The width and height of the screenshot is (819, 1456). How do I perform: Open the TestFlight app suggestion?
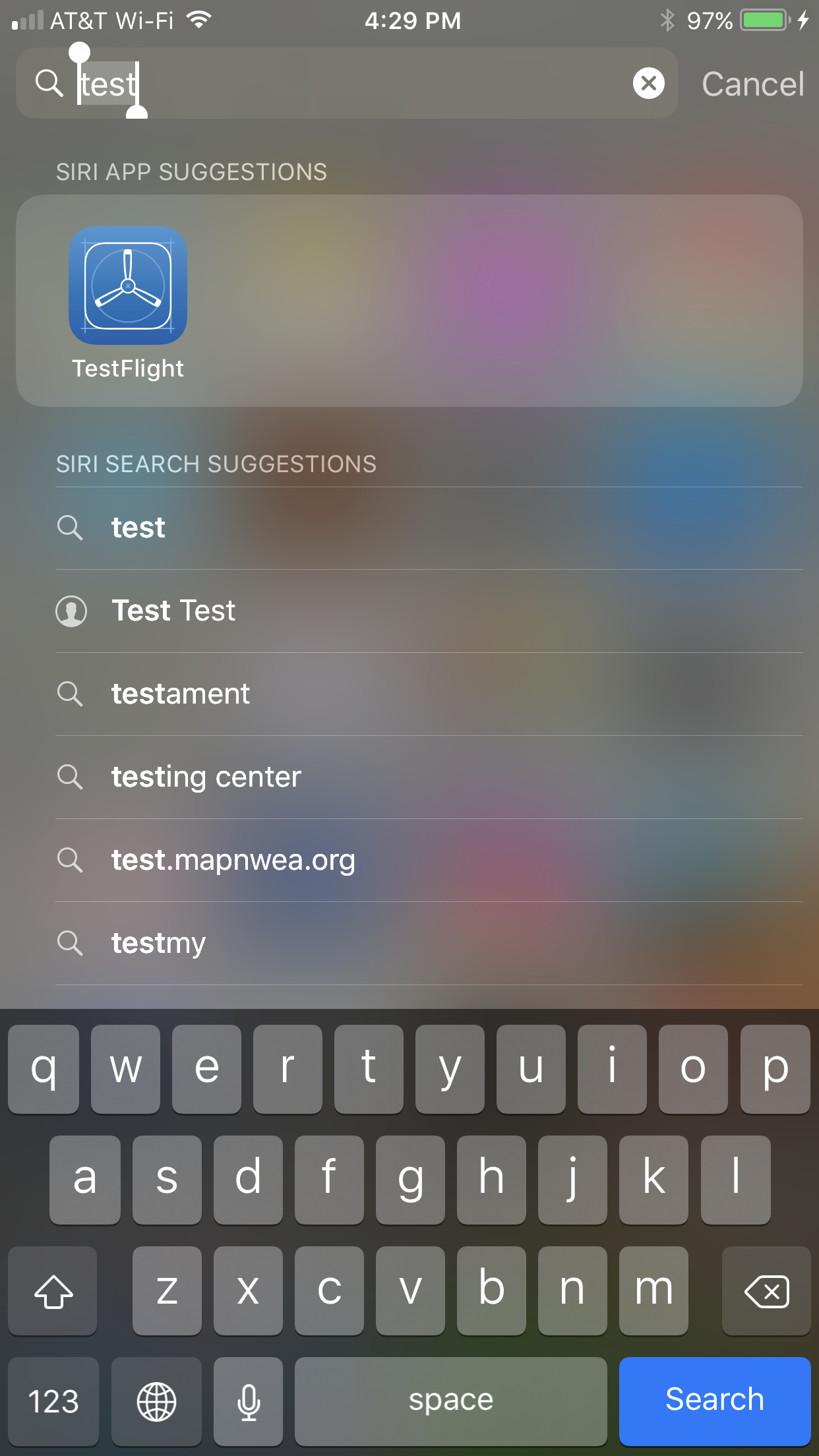pyautogui.click(x=128, y=303)
